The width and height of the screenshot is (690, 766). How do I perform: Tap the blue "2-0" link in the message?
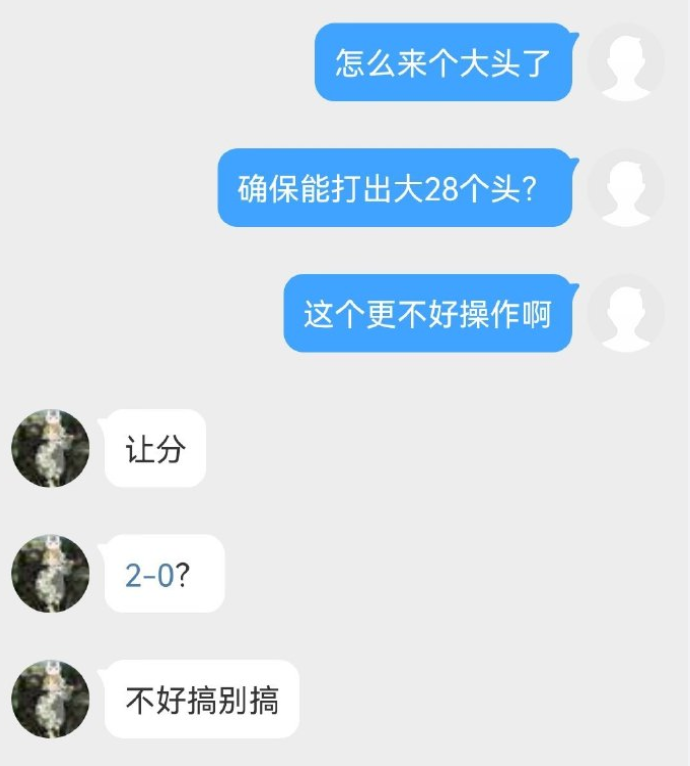(x=149, y=575)
